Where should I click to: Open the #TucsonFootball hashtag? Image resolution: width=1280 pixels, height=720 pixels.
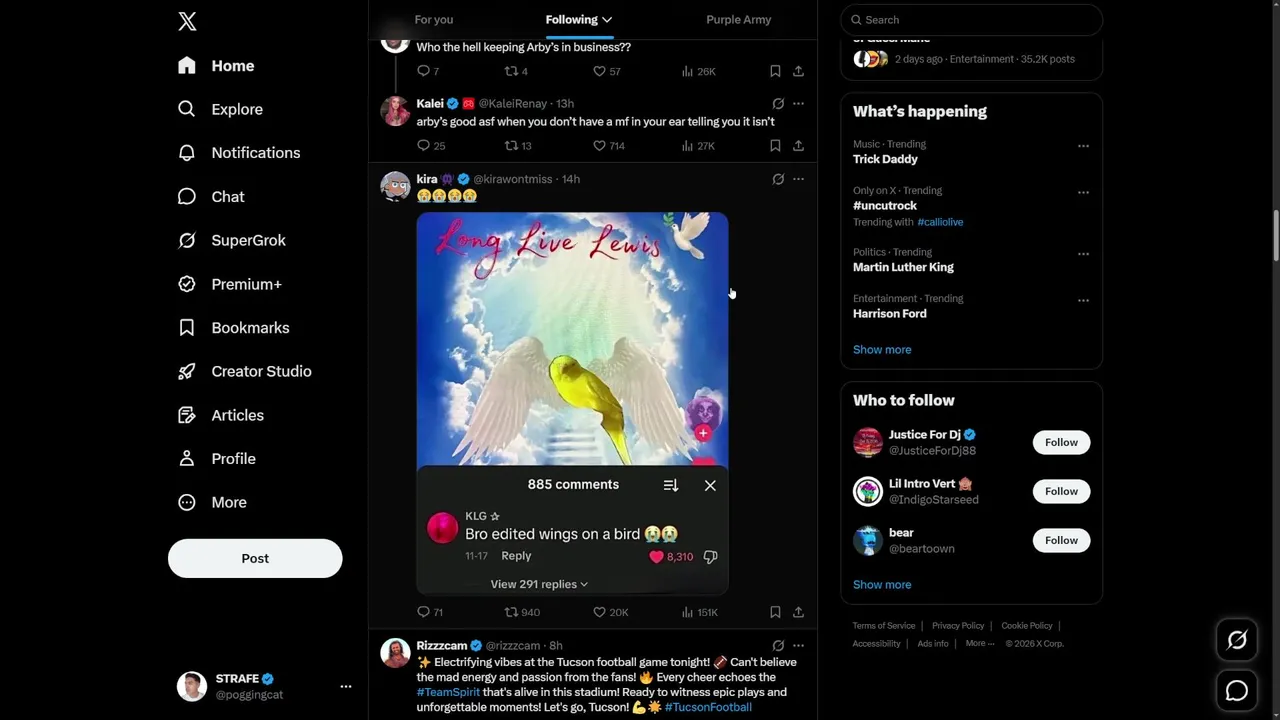[x=708, y=707]
